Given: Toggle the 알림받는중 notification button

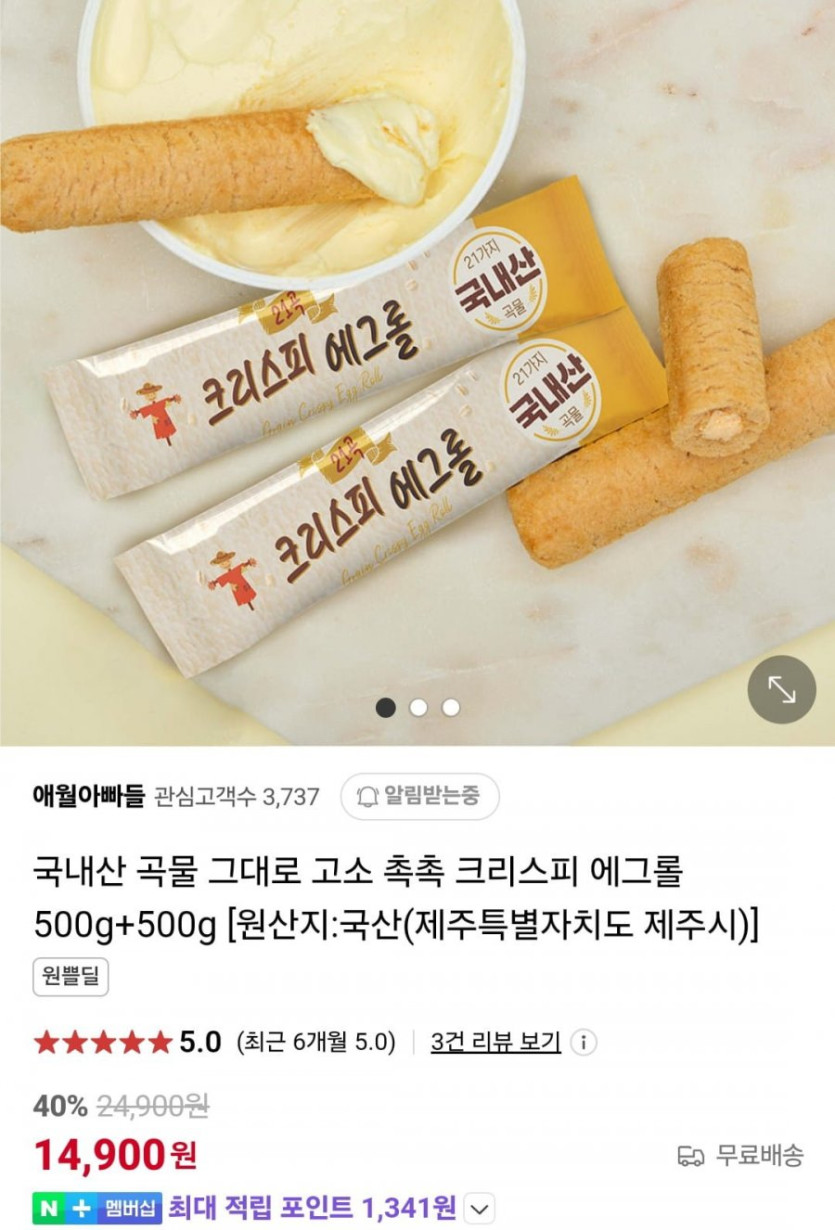Looking at the screenshot, I should pos(419,796).
